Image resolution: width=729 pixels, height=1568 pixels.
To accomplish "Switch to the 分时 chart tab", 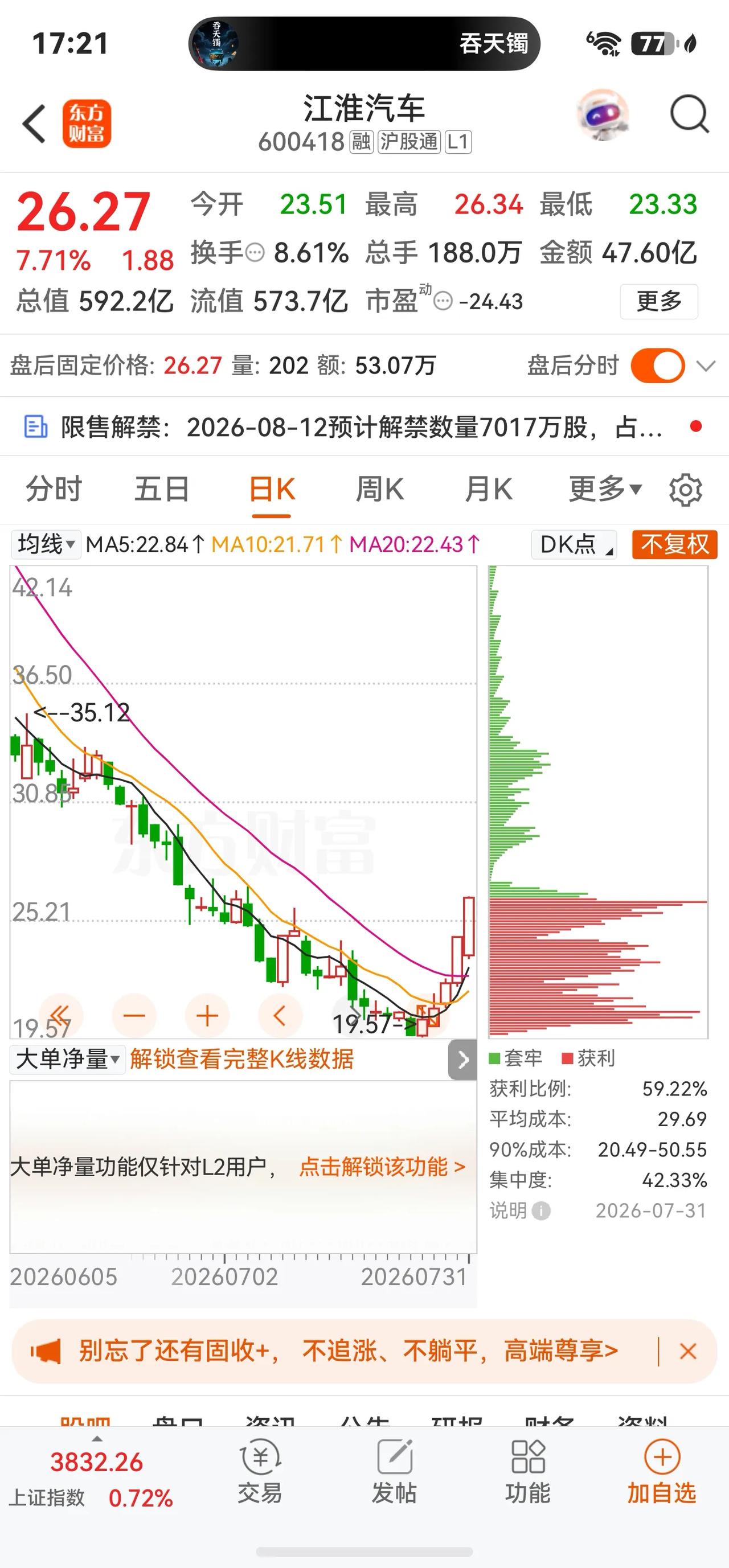I will [x=54, y=490].
